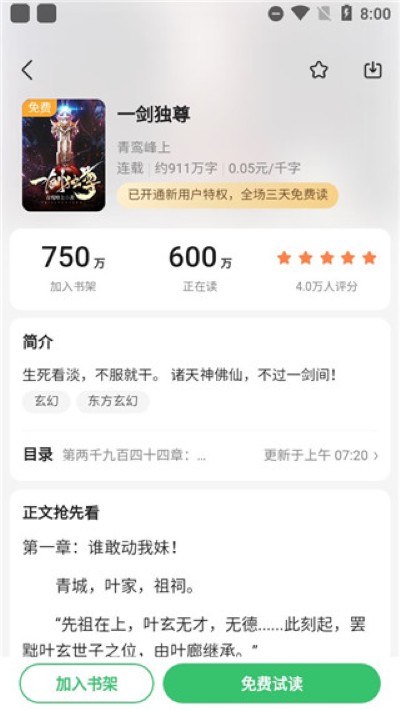Image resolution: width=400 pixels, height=710 pixels.
Task: Tap the star icon to favorite this book
Action: coord(318,70)
